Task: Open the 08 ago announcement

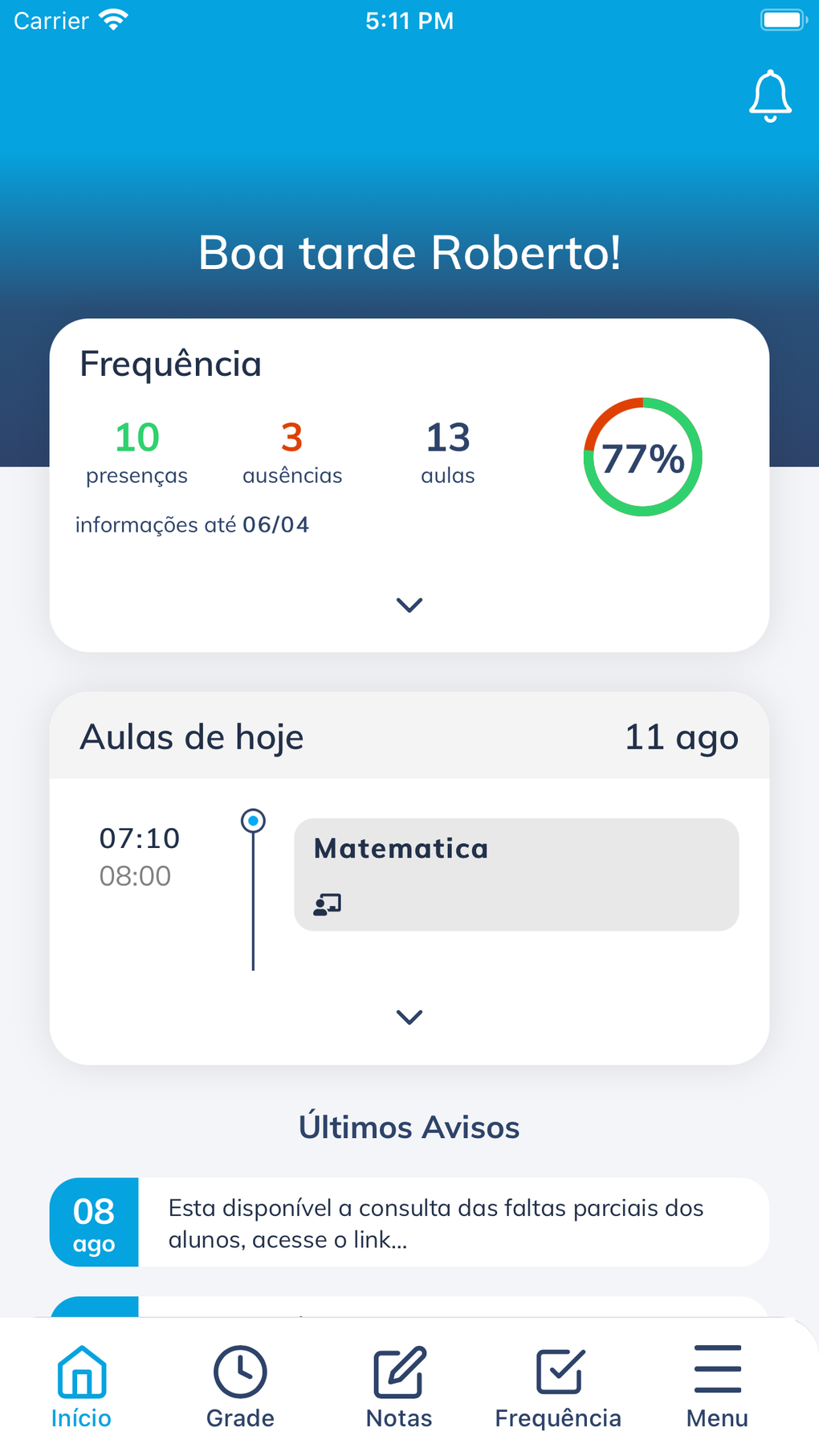Action: [409, 1222]
